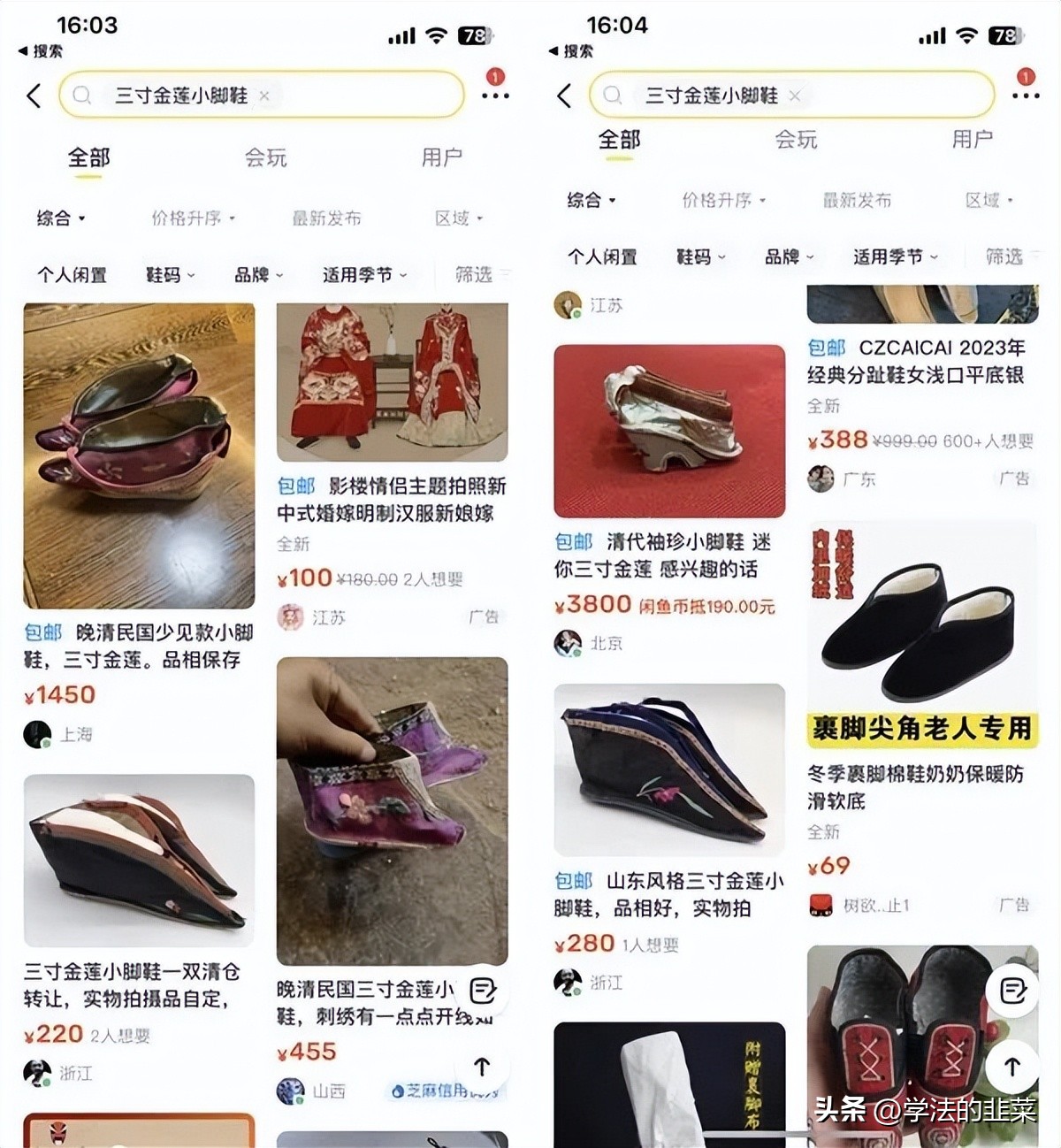Open the 筛选 filter panel

tap(473, 274)
